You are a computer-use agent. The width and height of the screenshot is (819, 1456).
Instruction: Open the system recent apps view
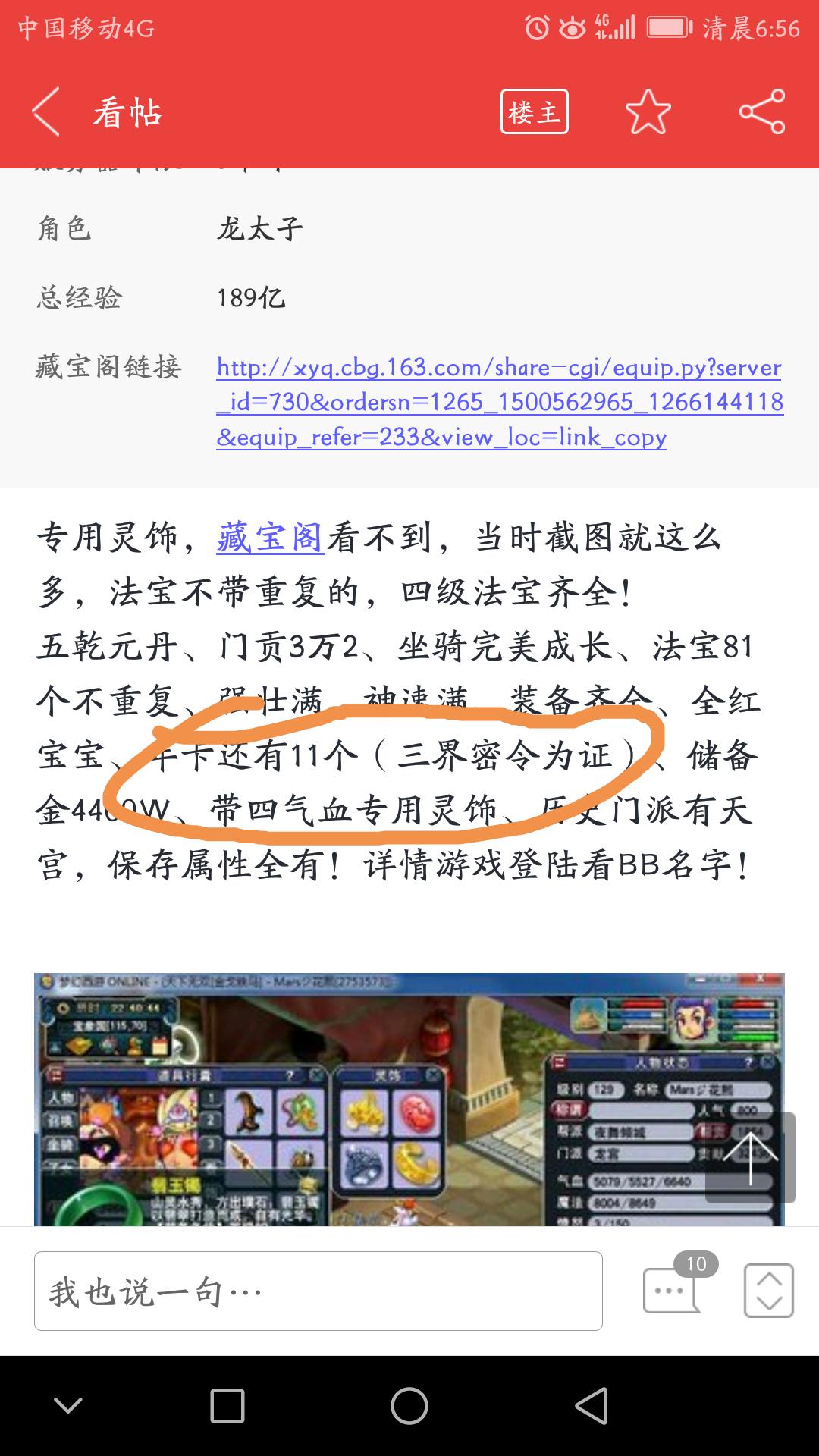227,1407
